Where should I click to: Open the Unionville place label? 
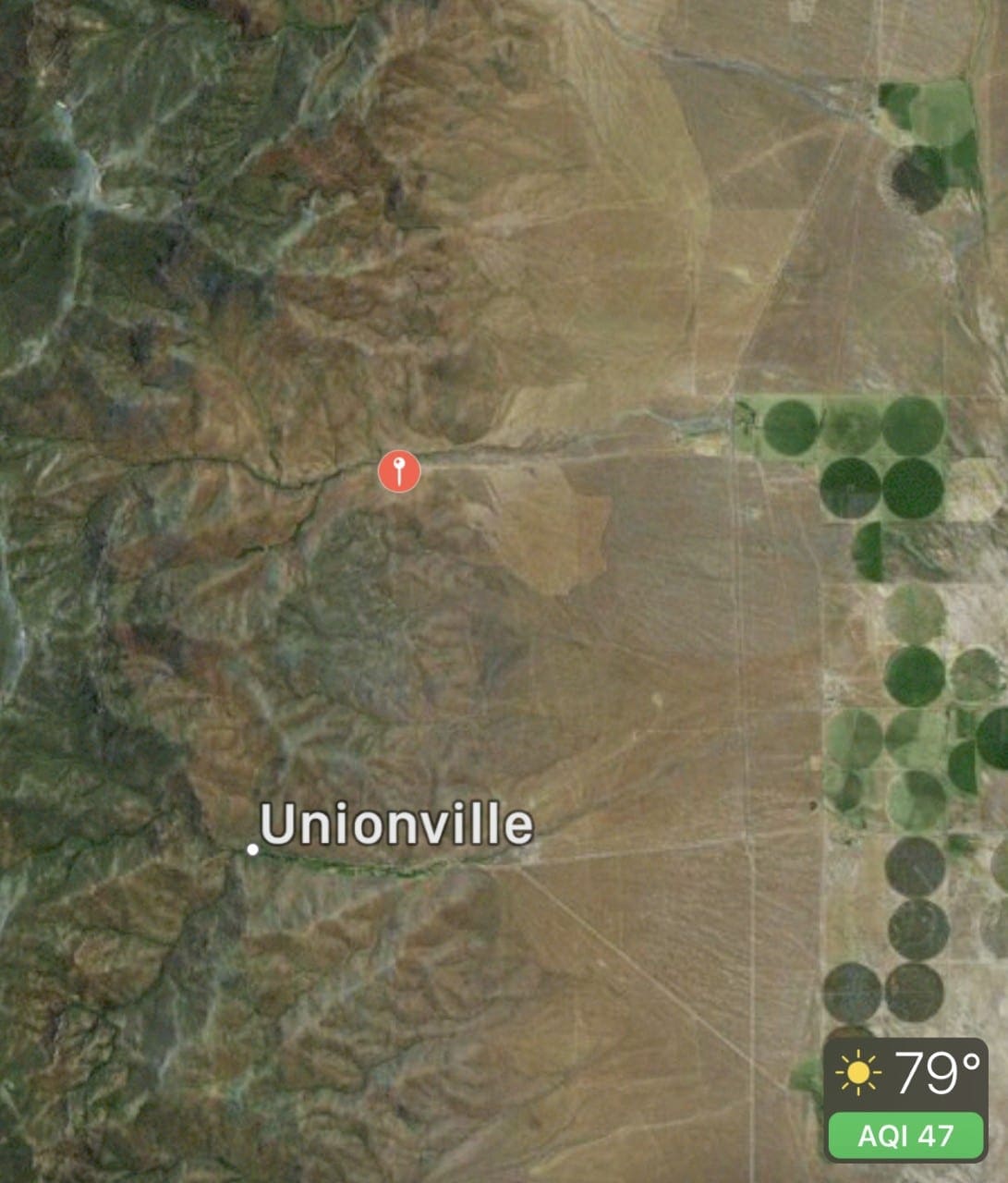[x=399, y=823]
